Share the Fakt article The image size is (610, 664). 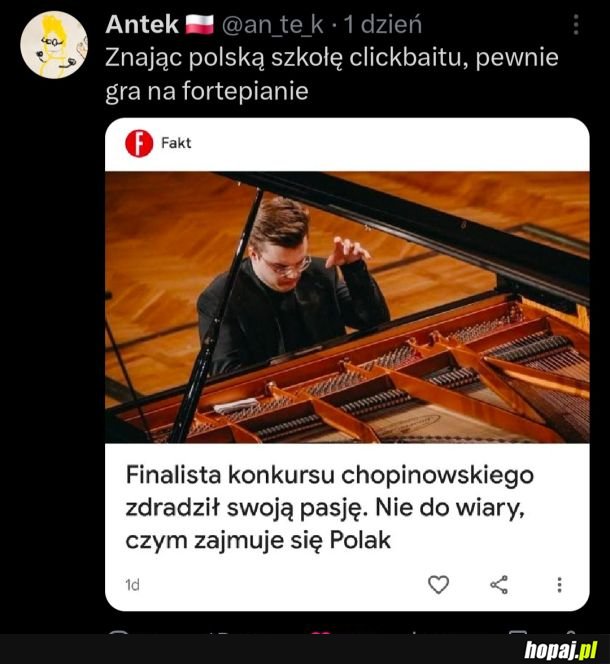pos(499,585)
